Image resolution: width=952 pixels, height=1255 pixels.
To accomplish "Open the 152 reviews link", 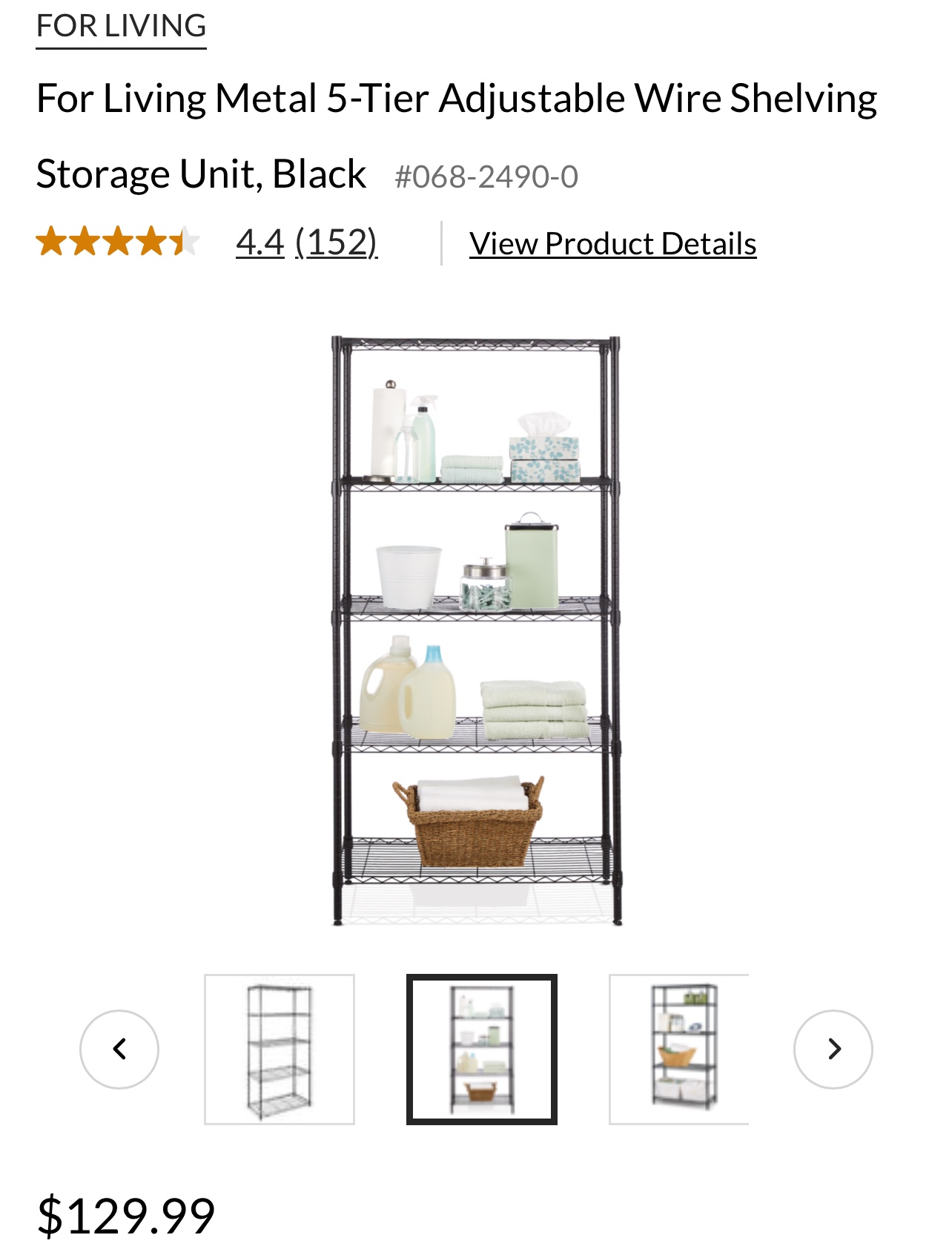I will pyautogui.click(x=336, y=243).
